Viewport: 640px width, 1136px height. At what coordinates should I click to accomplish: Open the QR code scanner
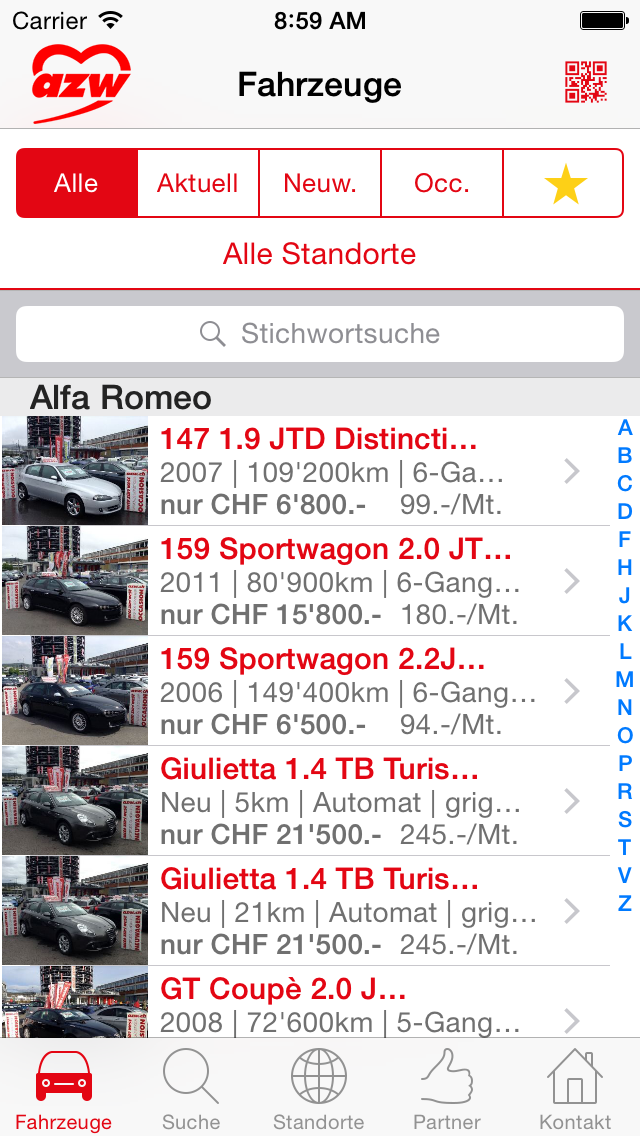(586, 83)
